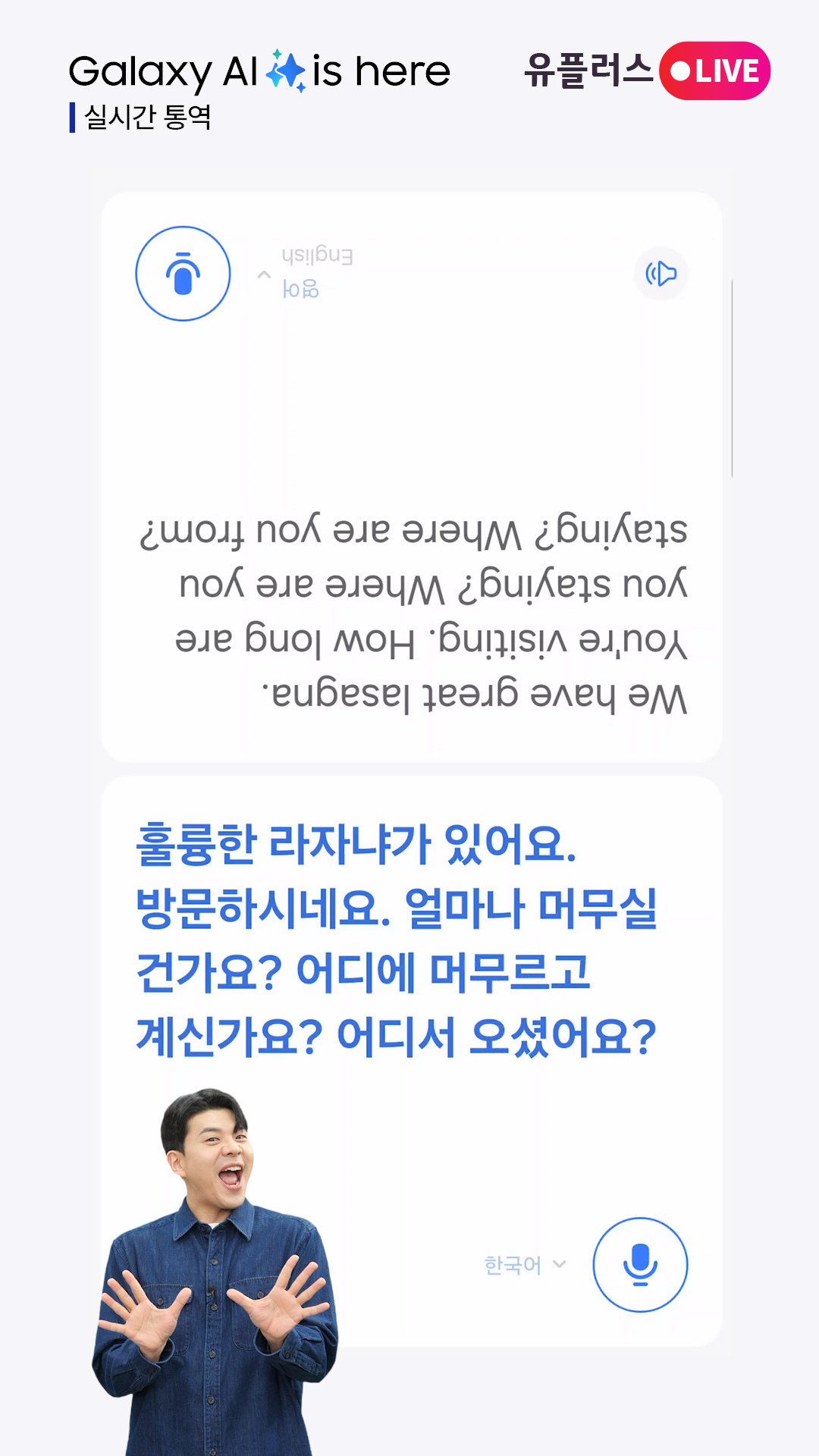Select the Korean translated text bubble
The height and width of the screenshot is (1456, 819).
click(x=409, y=933)
